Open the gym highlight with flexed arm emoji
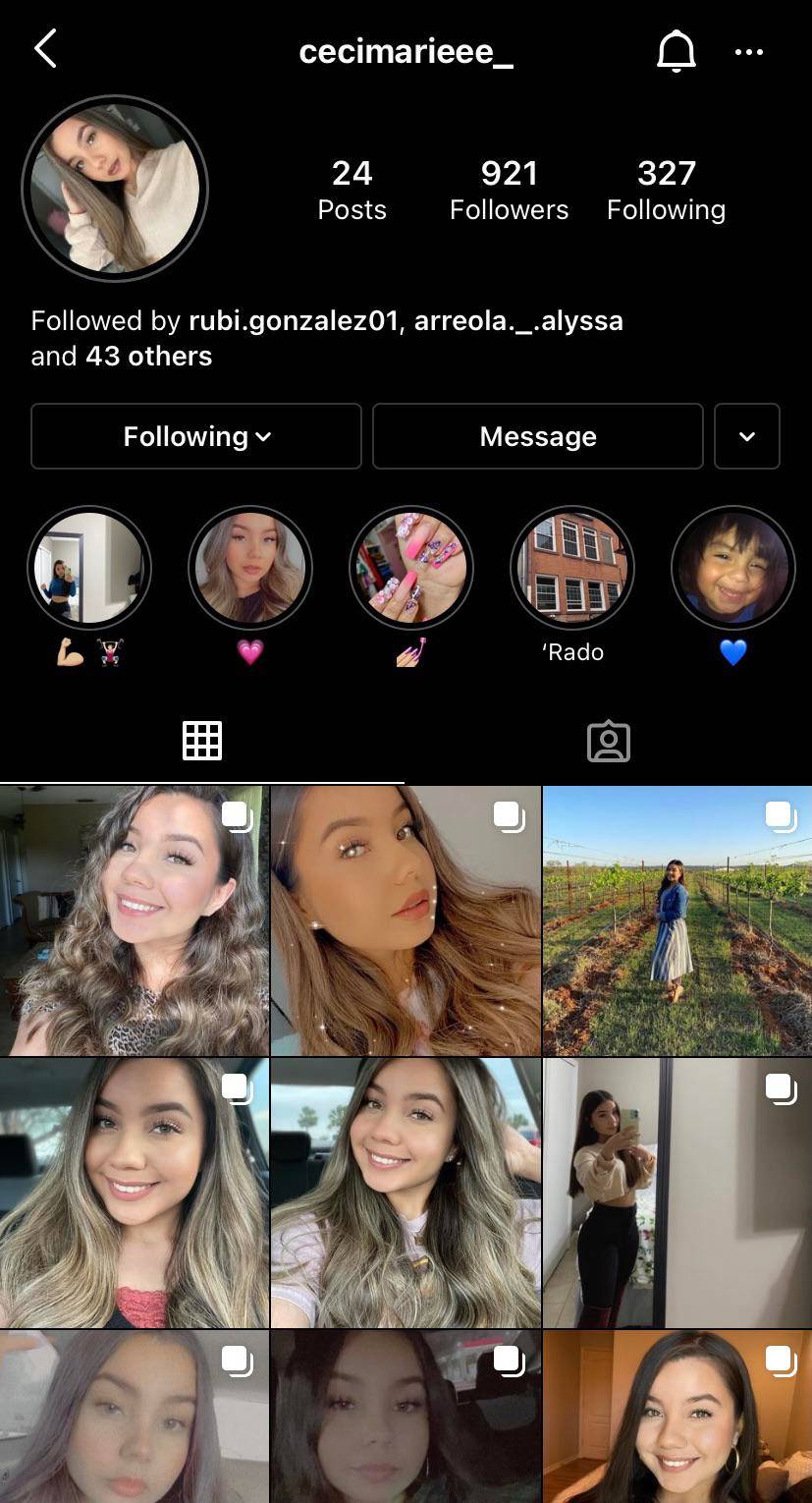812x1503 pixels. 89,568
